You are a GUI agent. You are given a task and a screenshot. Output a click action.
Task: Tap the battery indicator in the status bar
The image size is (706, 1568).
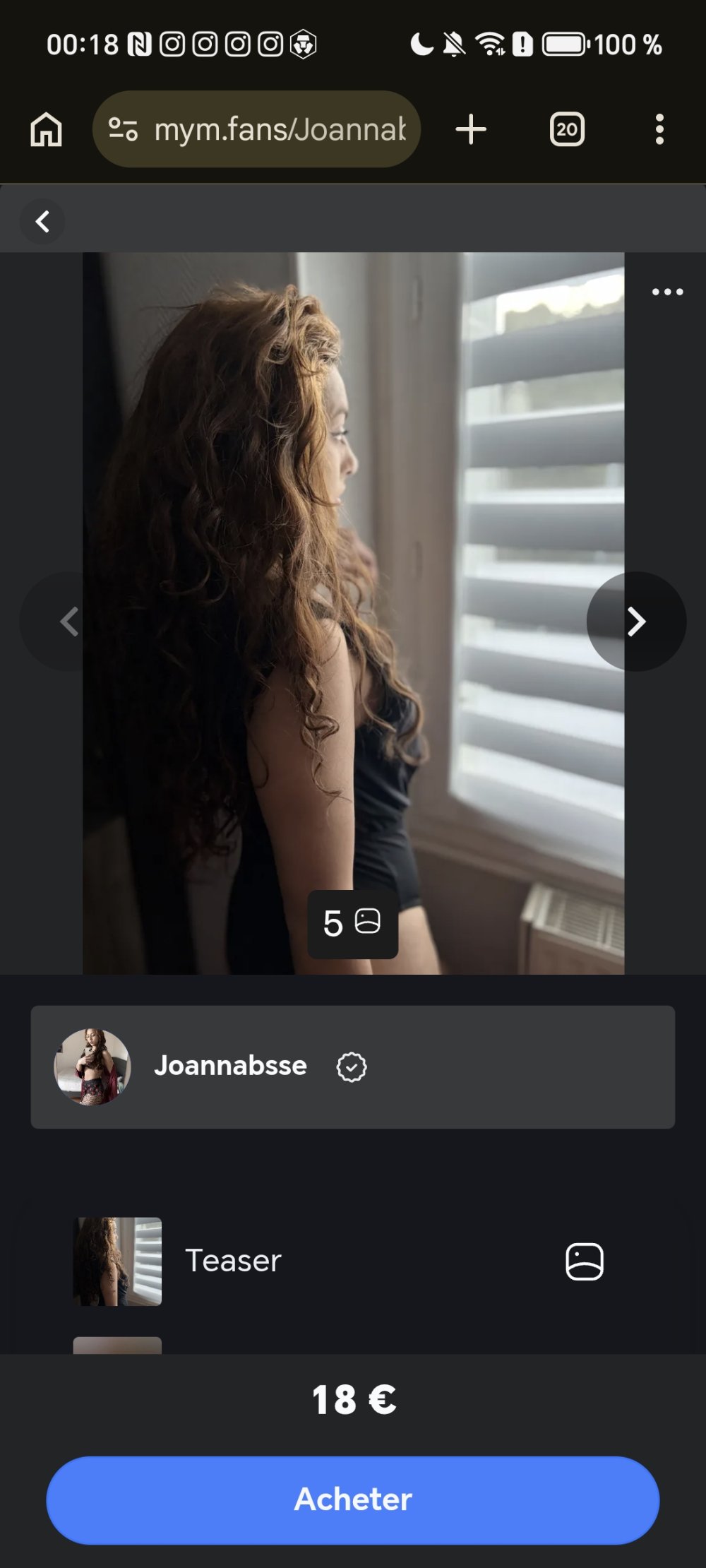click(x=563, y=44)
